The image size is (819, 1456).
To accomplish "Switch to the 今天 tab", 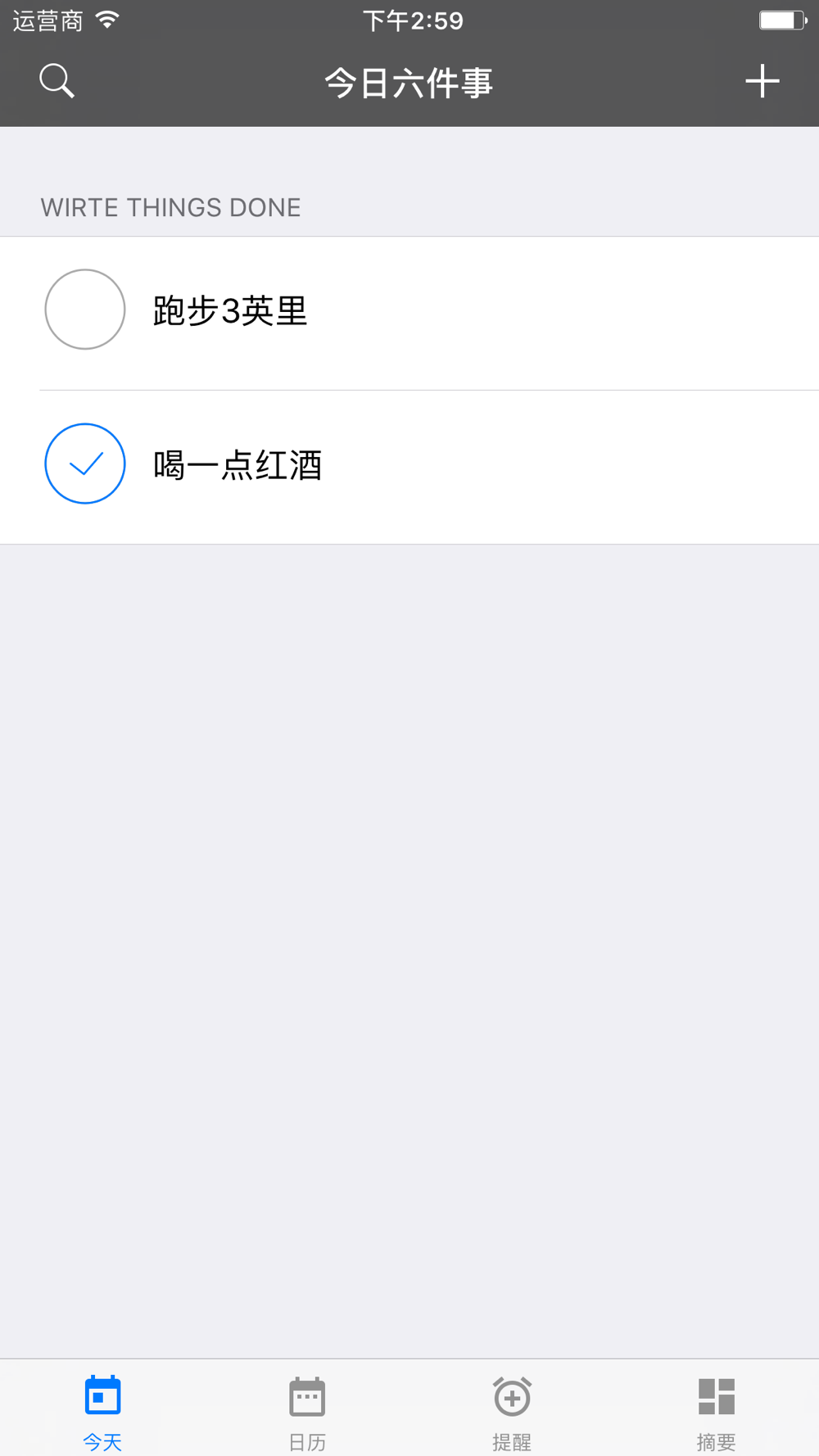I will [102, 1410].
